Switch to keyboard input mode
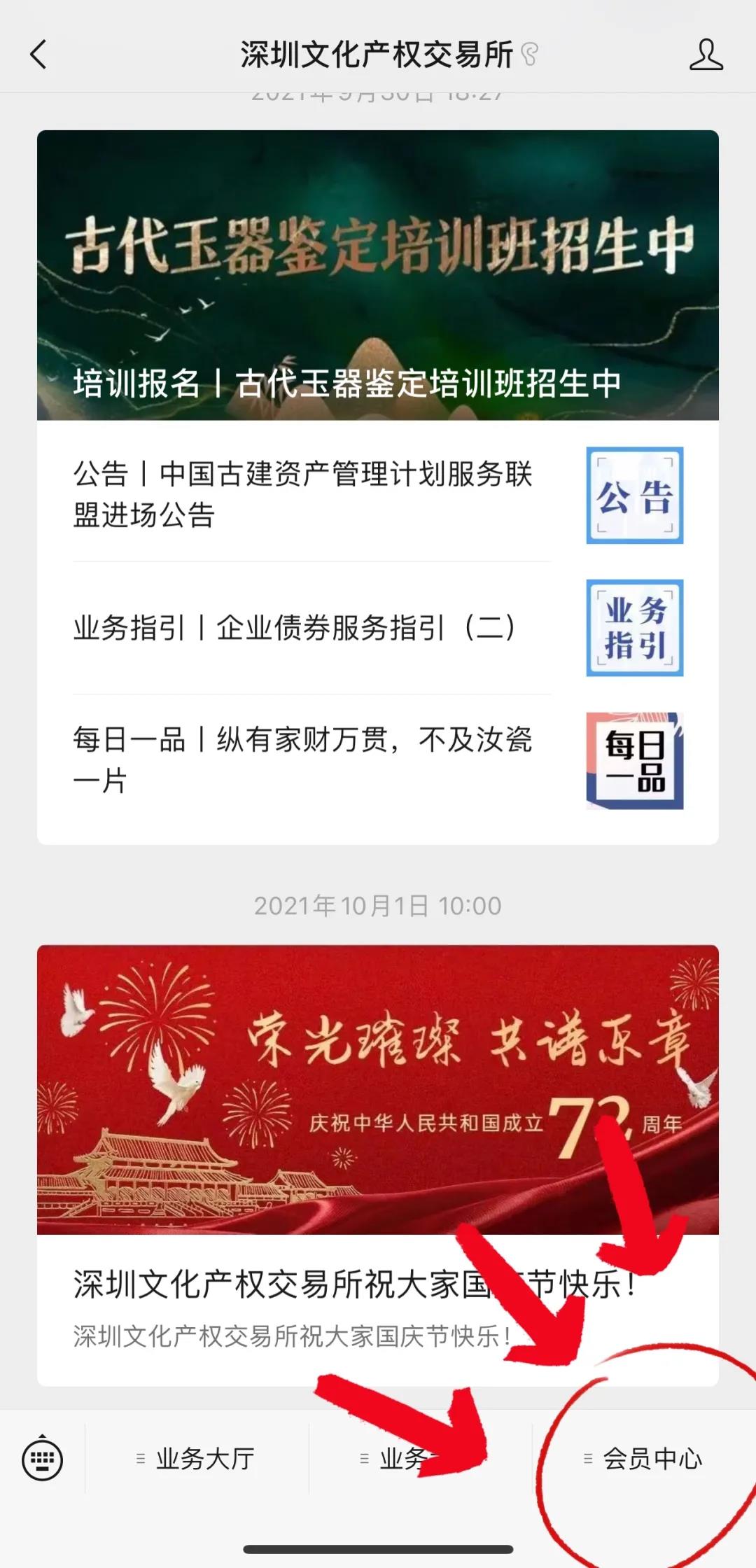This screenshot has height=1568, width=756. 43,1459
